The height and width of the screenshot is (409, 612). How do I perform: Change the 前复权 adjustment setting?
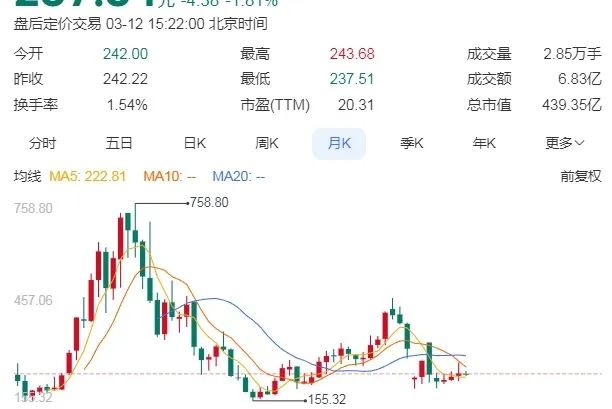click(581, 176)
